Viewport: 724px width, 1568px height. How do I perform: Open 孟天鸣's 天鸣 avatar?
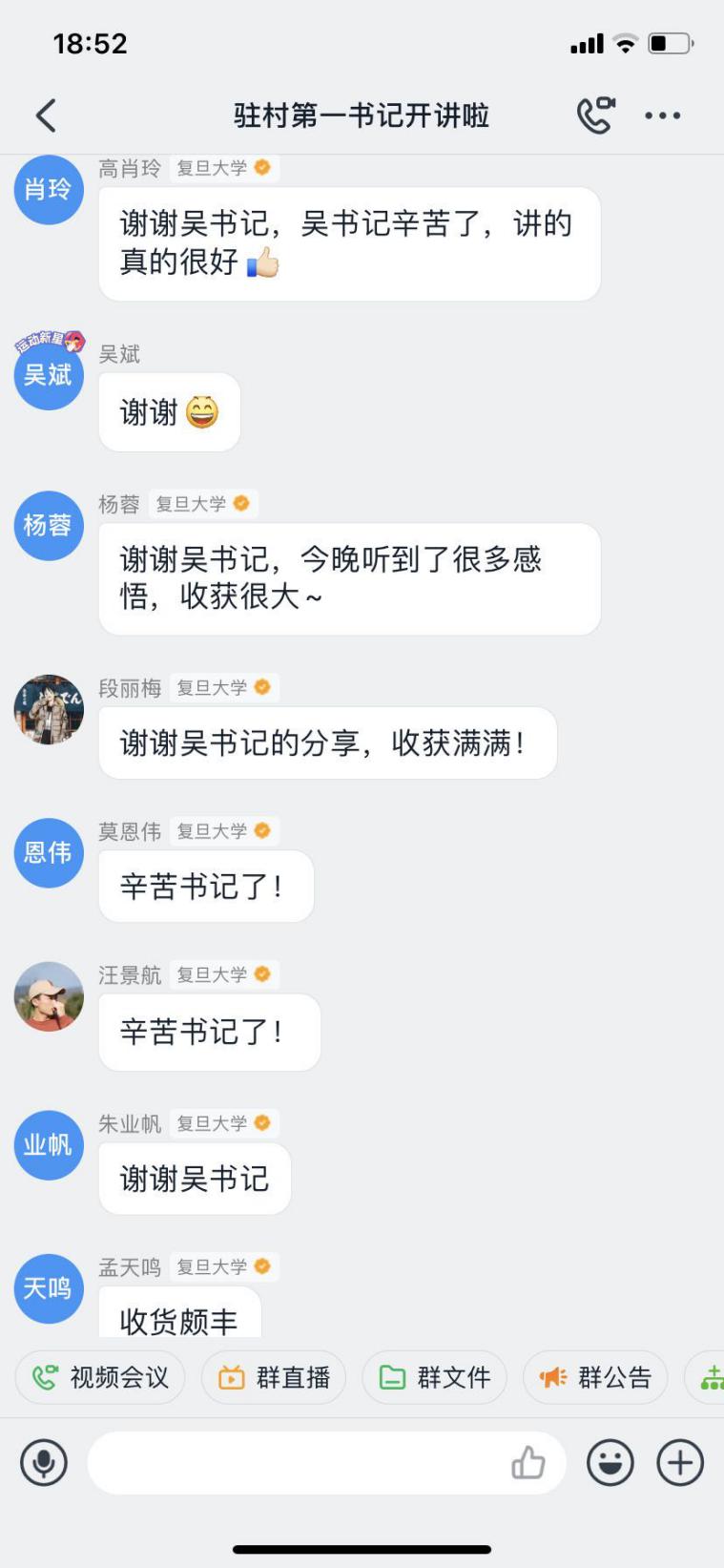(x=49, y=1288)
